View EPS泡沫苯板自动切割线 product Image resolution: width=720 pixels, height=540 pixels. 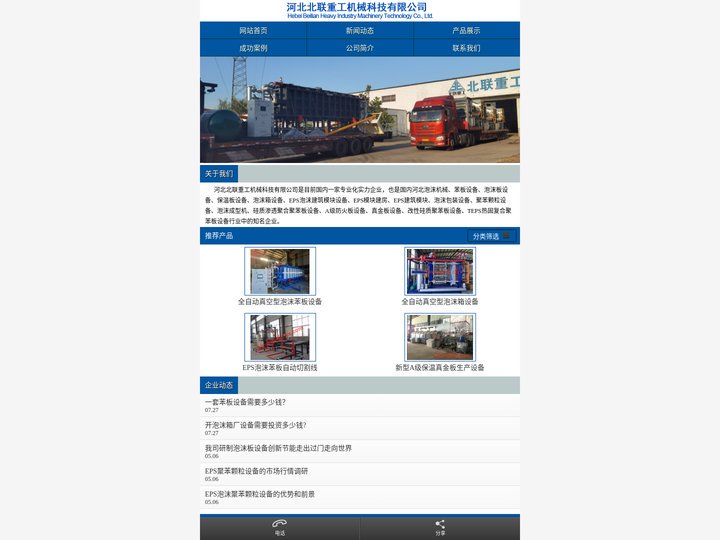[280, 338]
